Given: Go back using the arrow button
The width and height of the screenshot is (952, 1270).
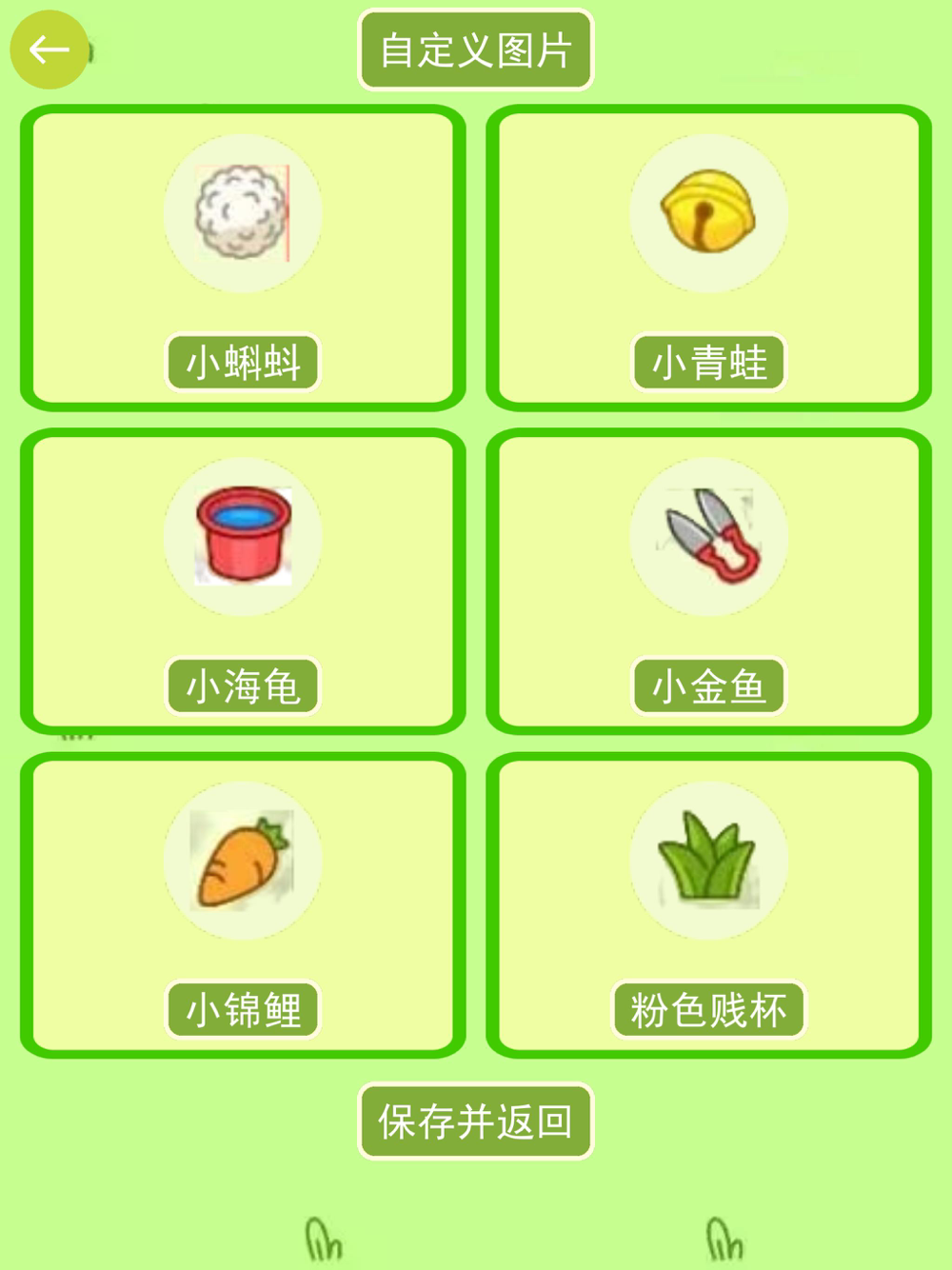Looking at the screenshot, I should pos(49,50).
